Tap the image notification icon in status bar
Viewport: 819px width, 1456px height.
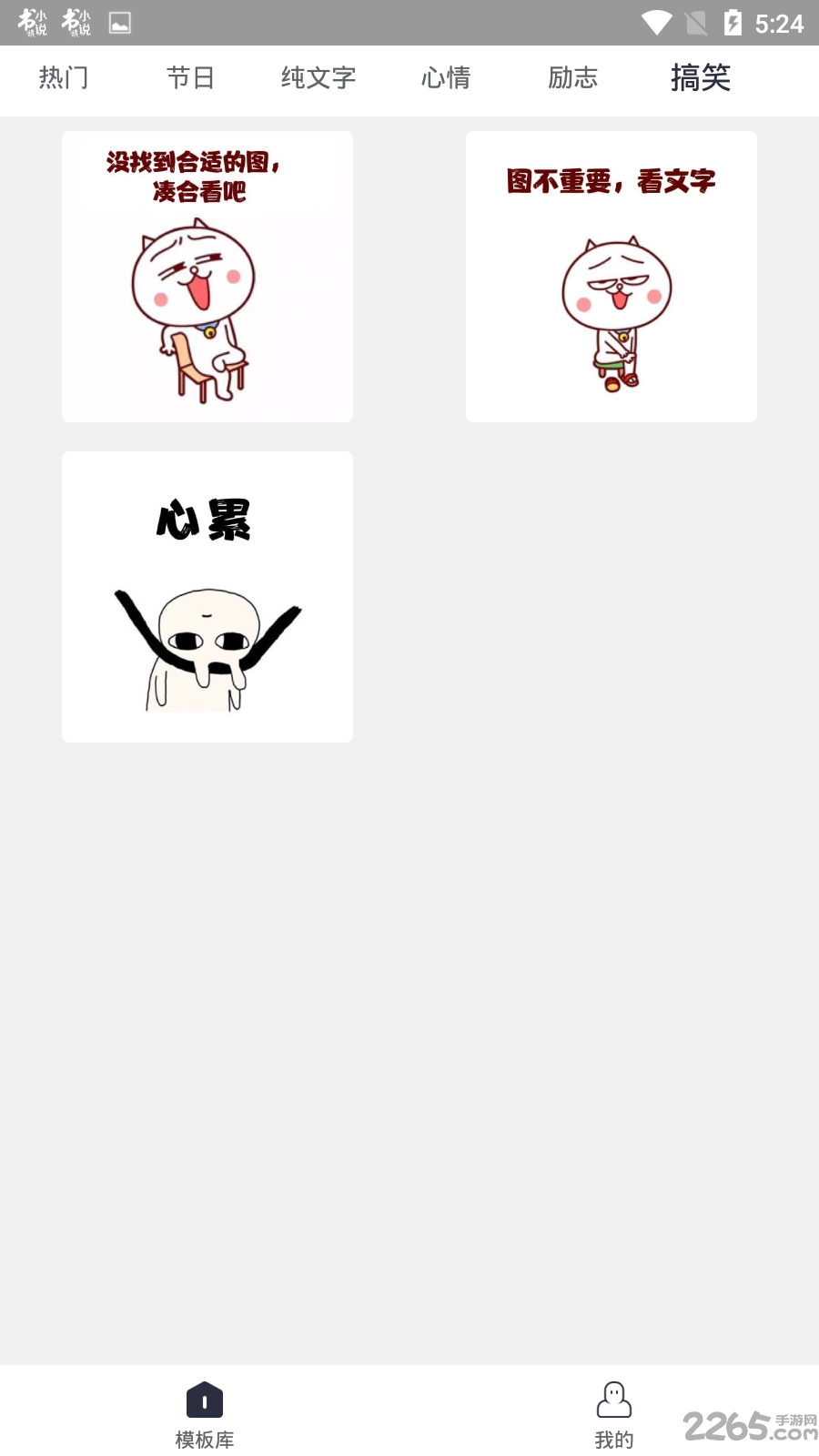point(119,22)
